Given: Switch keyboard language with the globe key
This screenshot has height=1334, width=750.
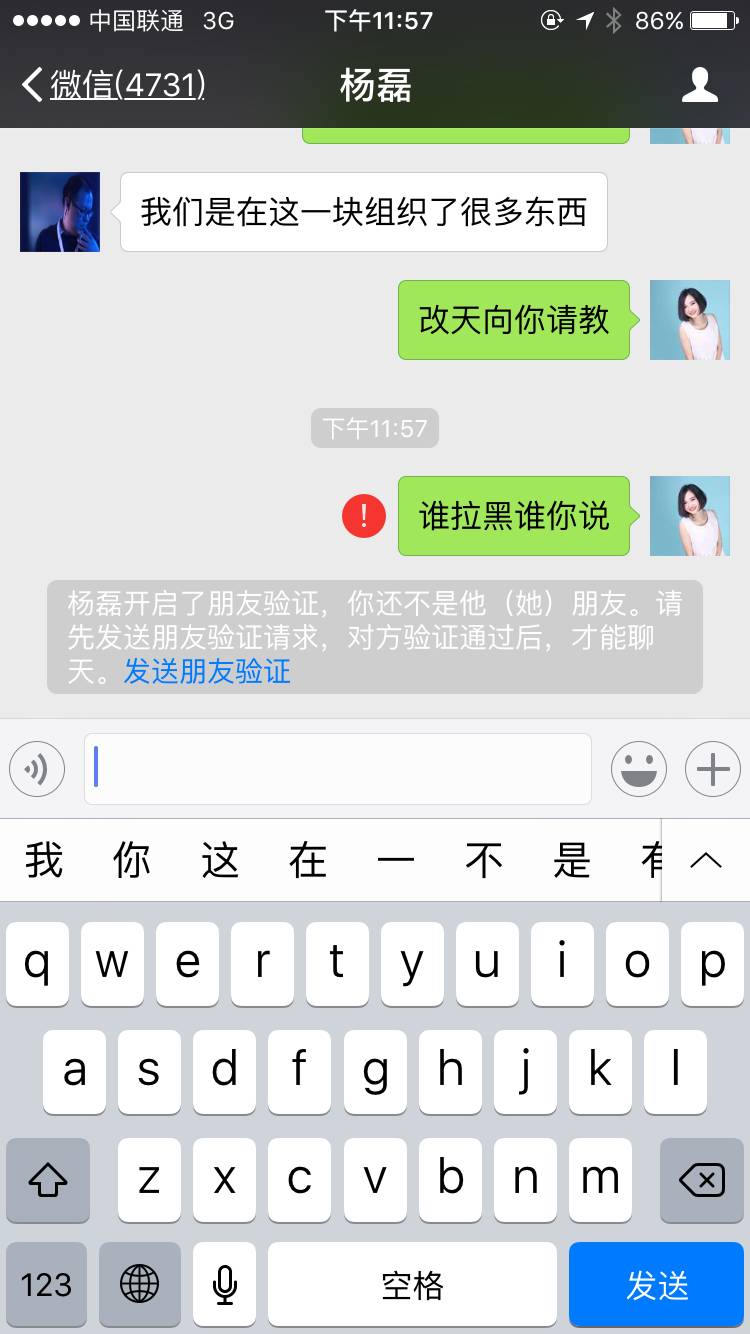Looking at the screenshot, I should pyautogui.click(x=139, y=1285).
